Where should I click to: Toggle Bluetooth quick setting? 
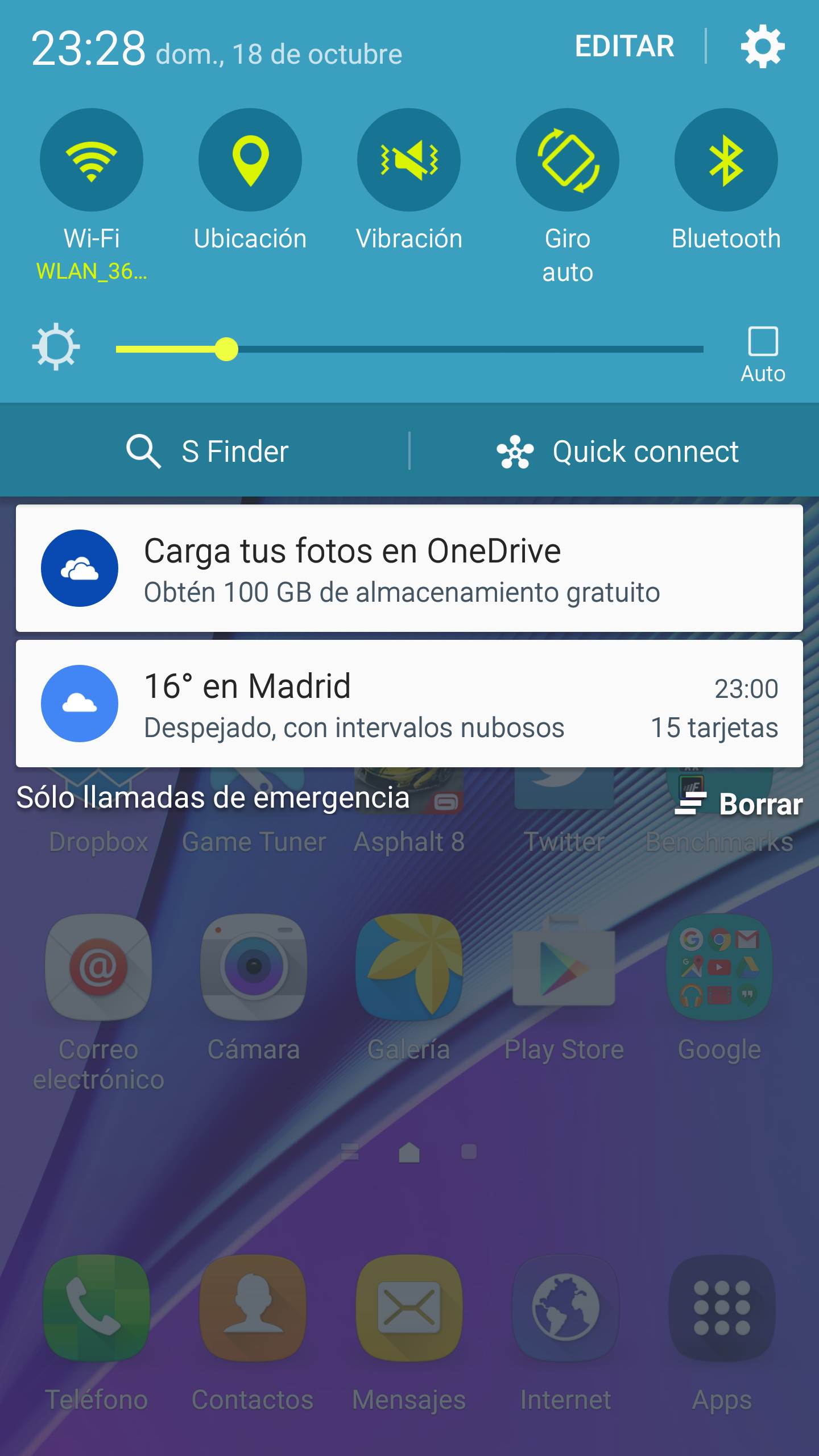click(726, 160)
